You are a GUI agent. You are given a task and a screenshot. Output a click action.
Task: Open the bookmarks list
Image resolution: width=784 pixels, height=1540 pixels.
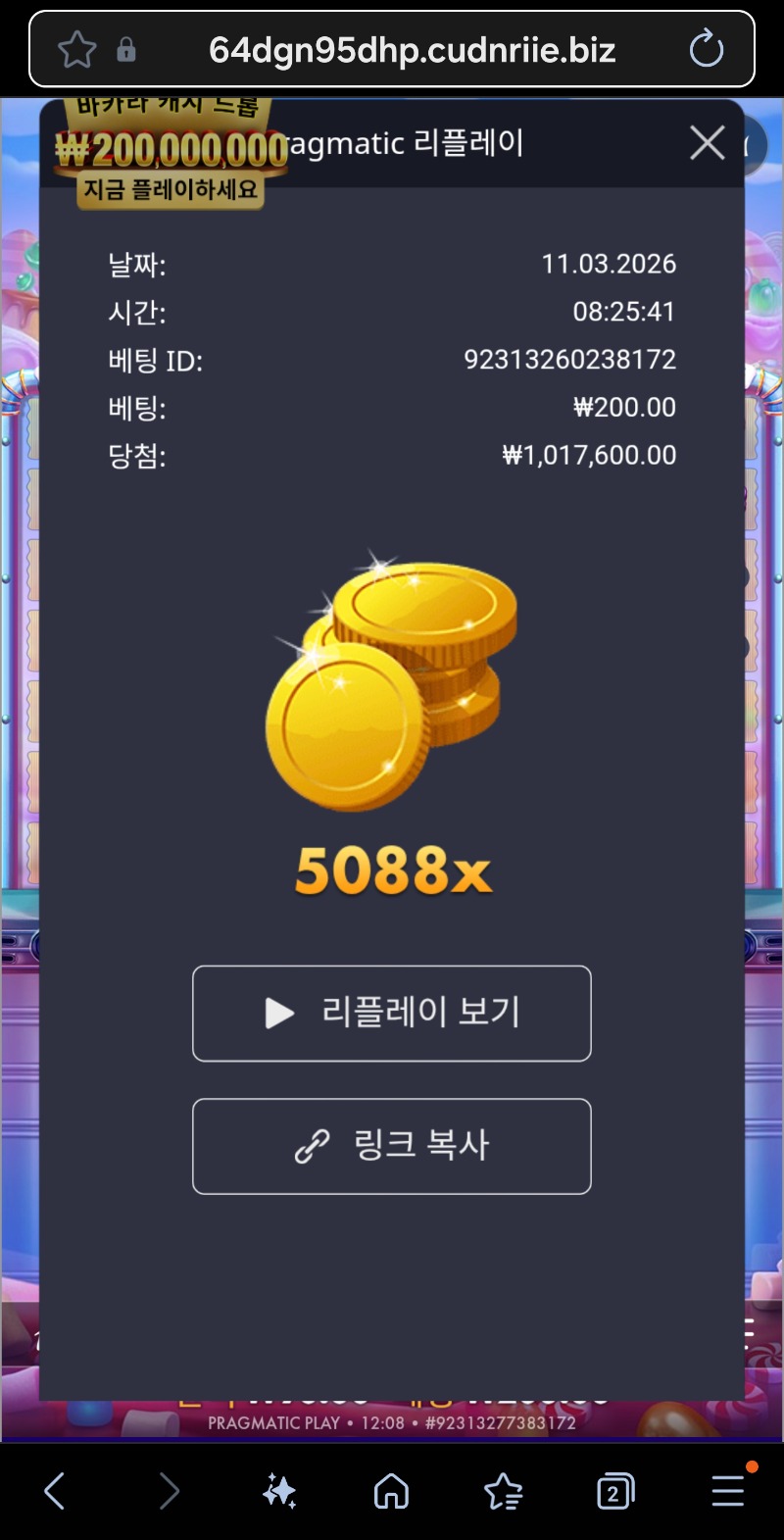(503, 1491)
